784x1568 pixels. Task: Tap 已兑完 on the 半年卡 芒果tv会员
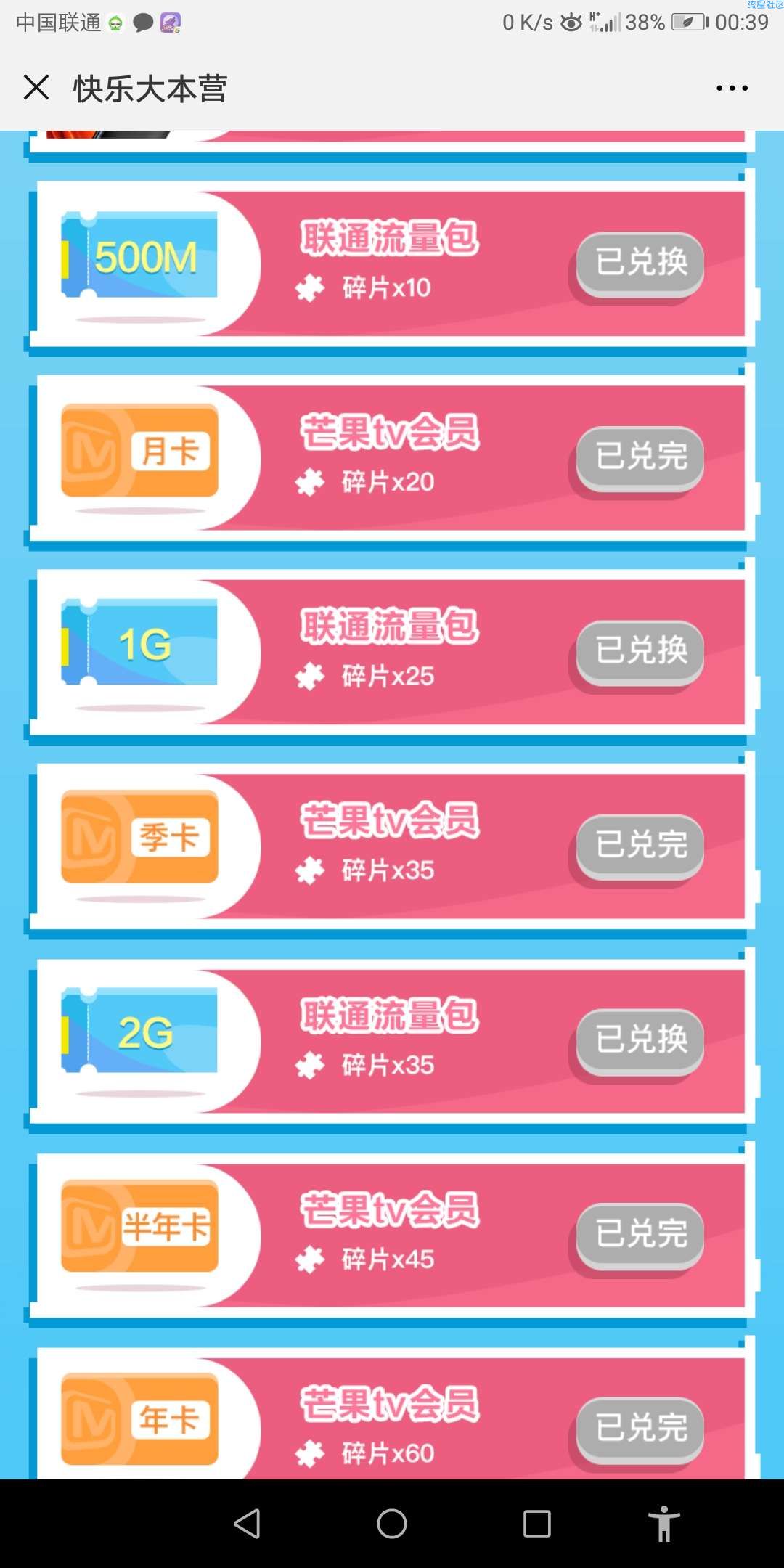pyautogui.click(x=640, y=1233)
